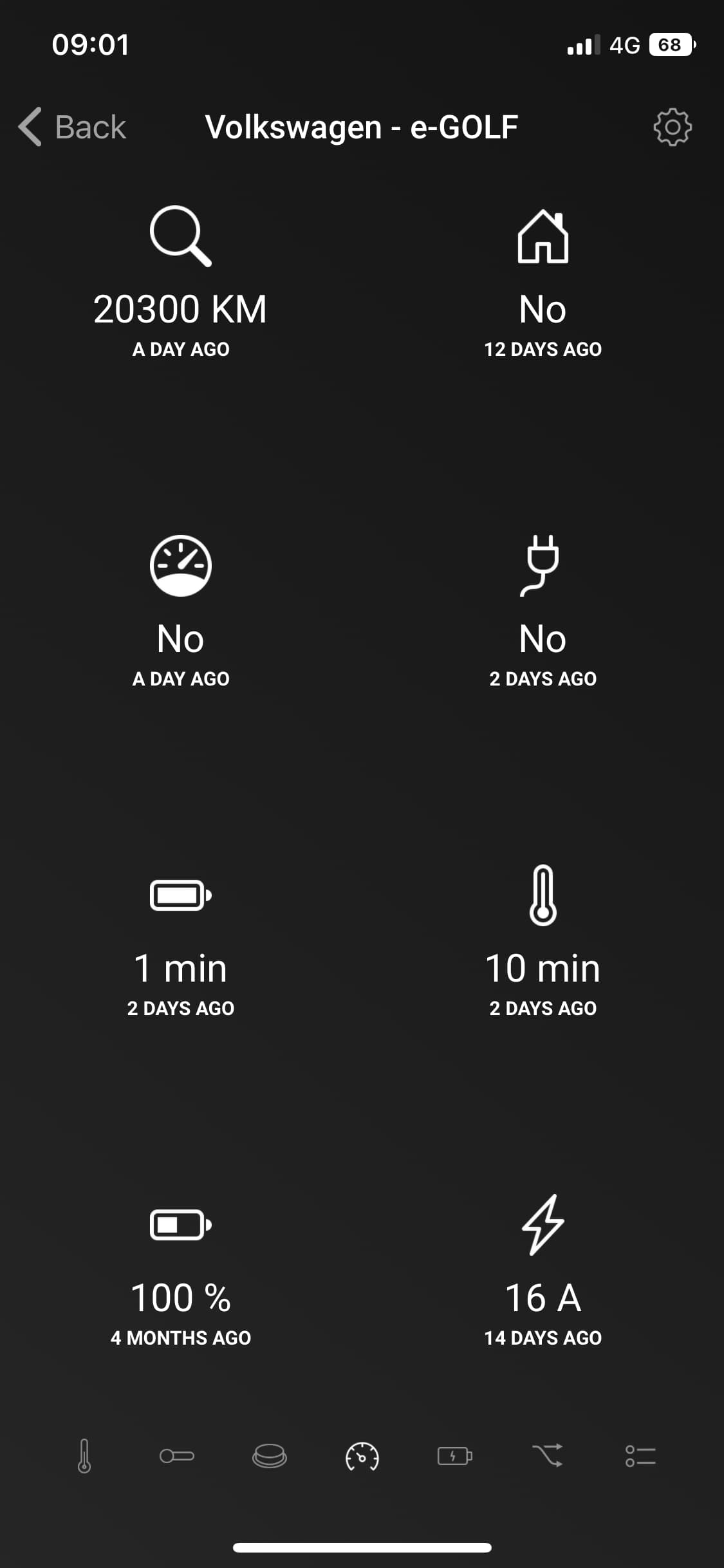Open the plug tile showing No
The image size is (724, 1568).
tap(543, 611)
